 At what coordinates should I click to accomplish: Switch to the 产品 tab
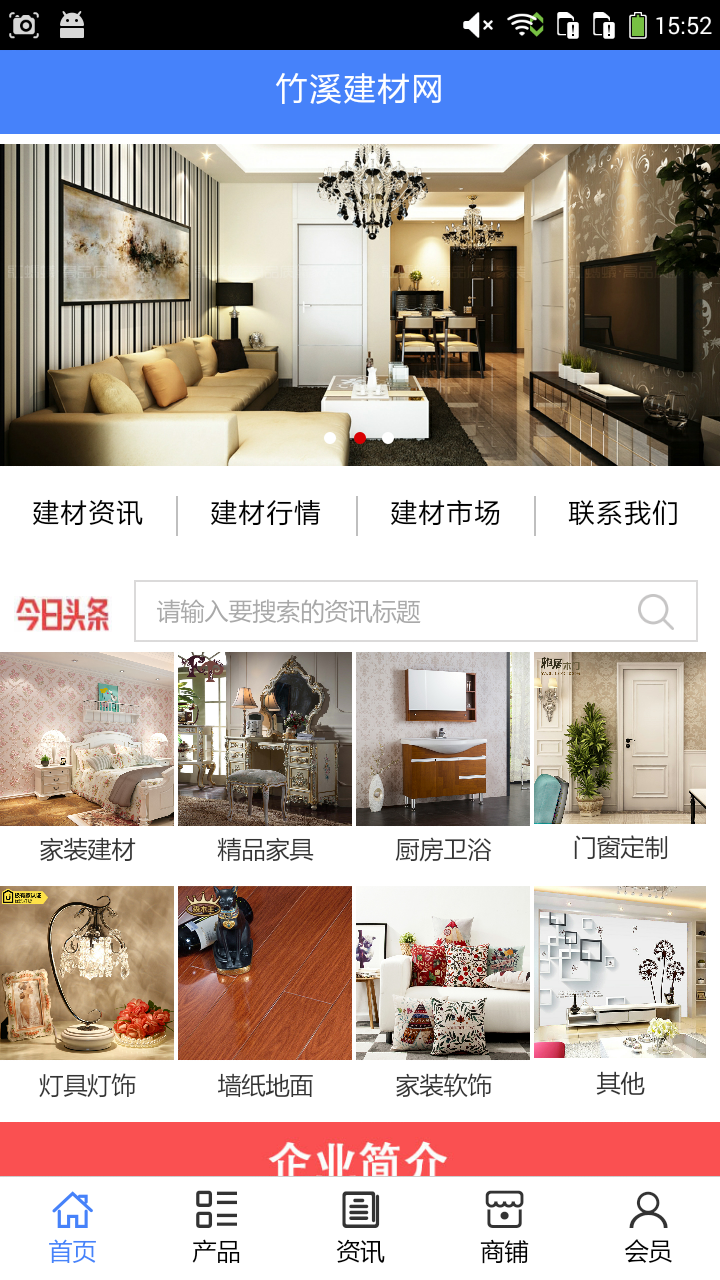coord(216,1227)
